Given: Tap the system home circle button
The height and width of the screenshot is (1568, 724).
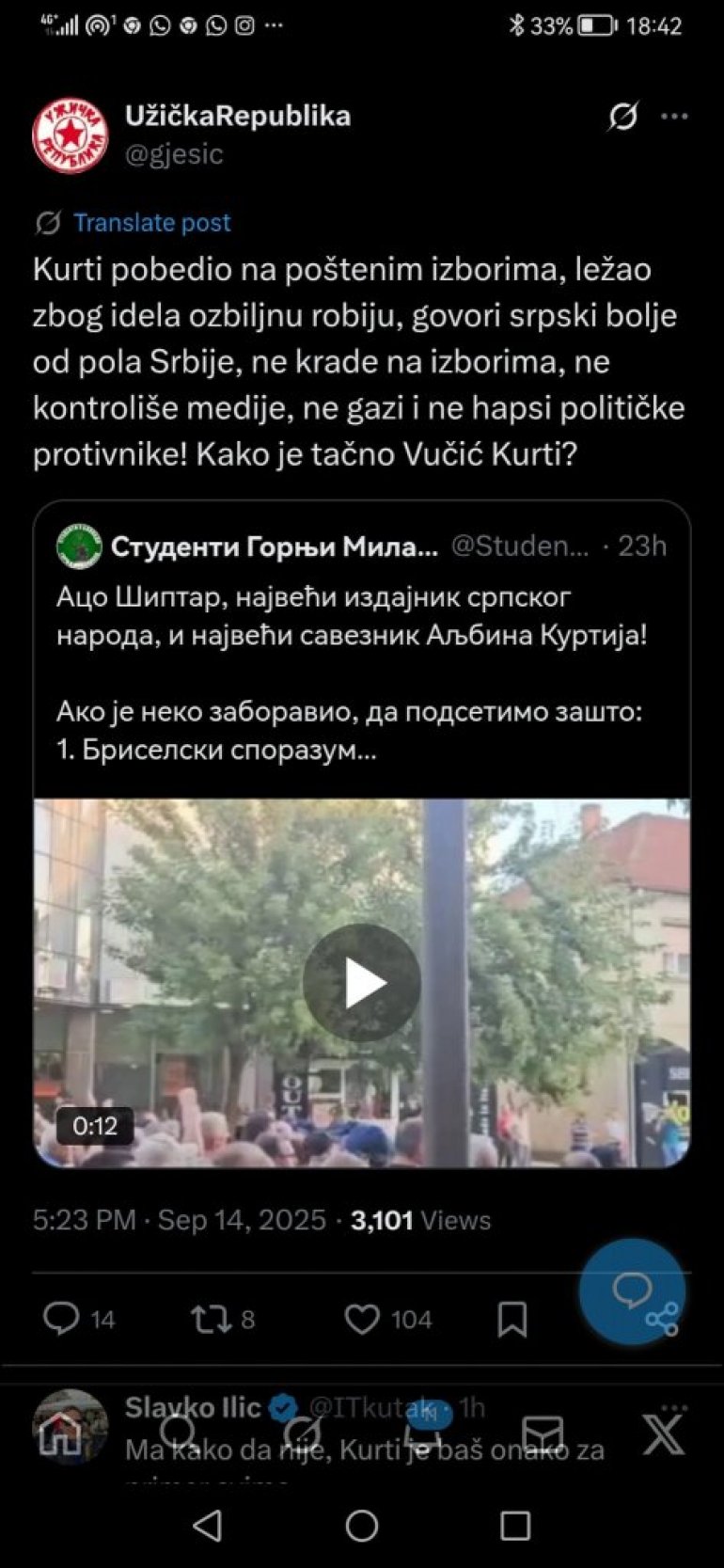Looking at the screenshot, I should pos(362,1526).
